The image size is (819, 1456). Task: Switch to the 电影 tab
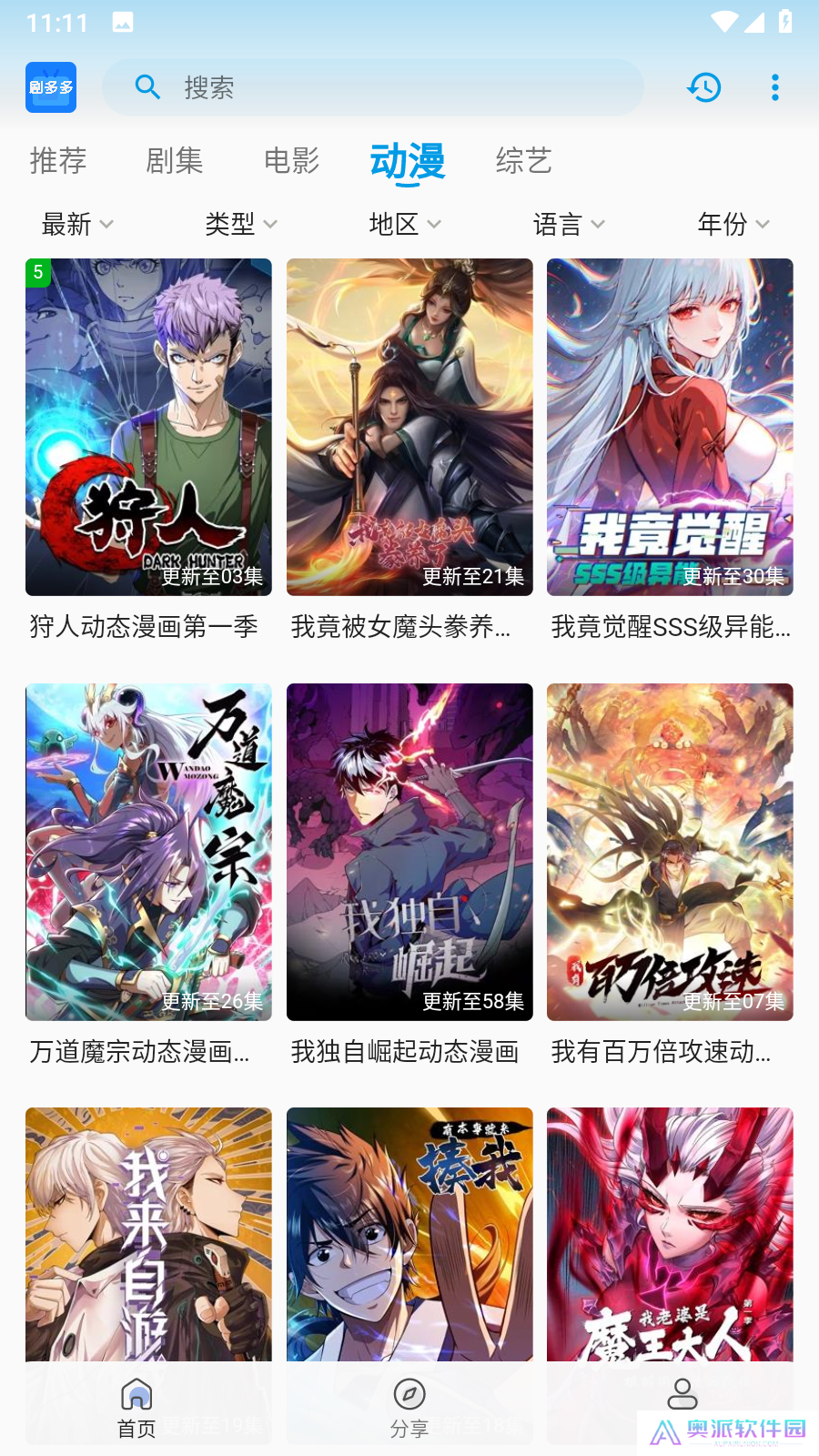(291, 161)
